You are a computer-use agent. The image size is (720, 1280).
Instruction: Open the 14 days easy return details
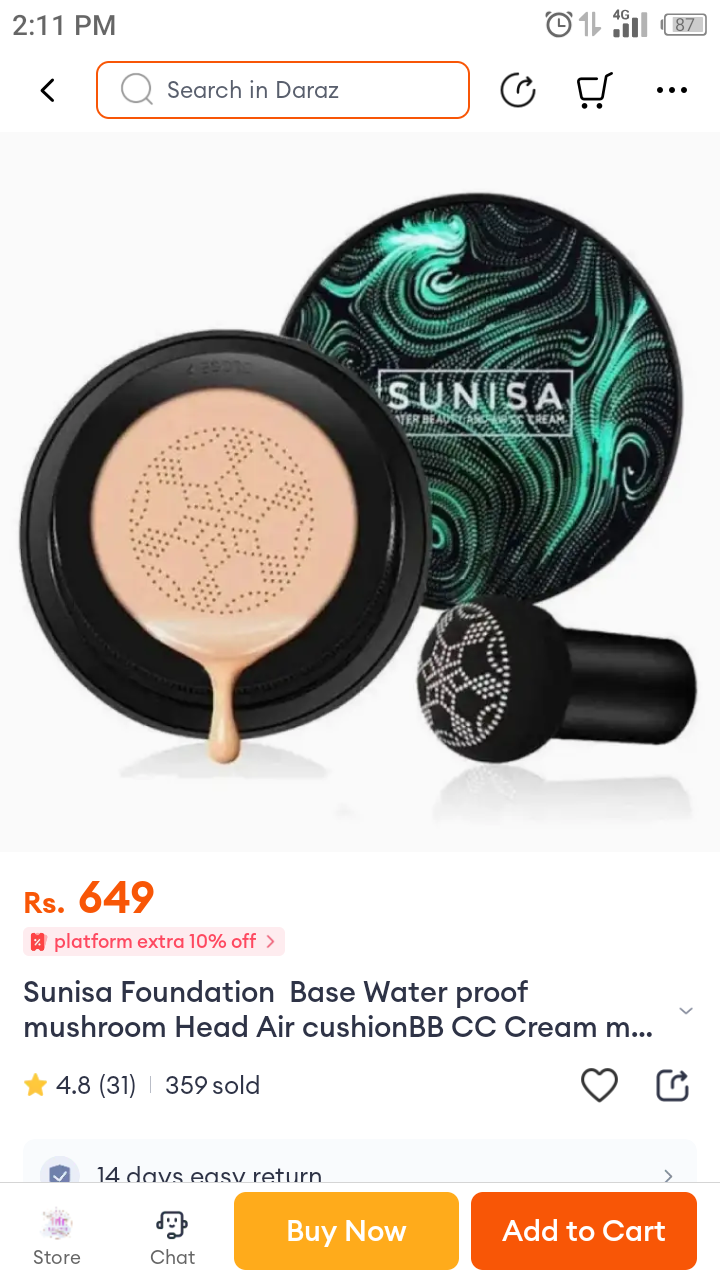tap(360, 1170)
